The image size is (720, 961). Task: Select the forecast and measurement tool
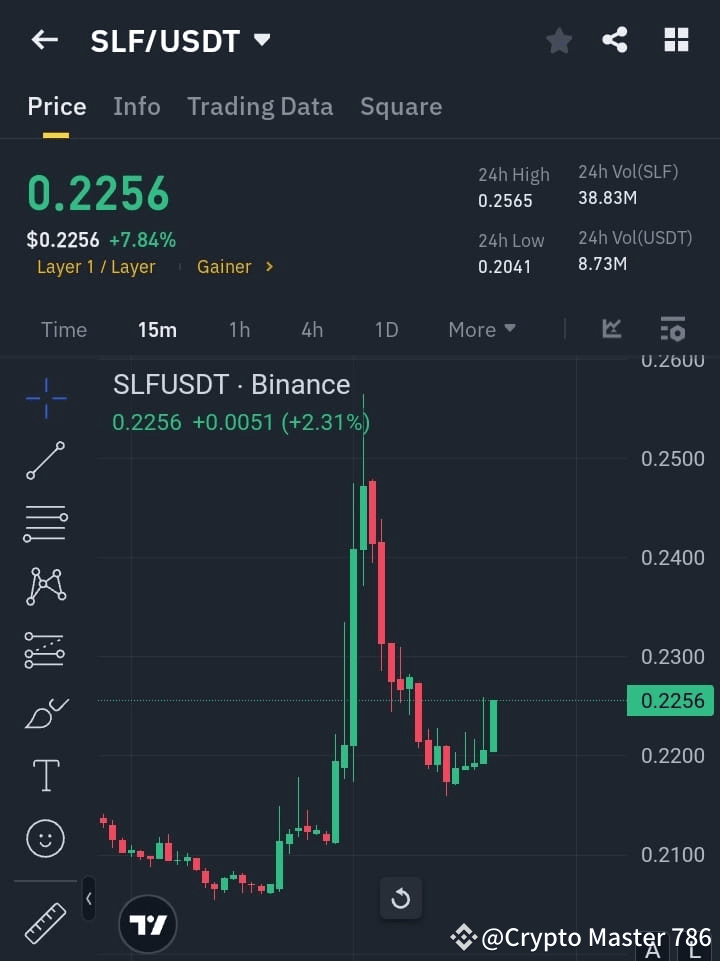click(45, 650)
